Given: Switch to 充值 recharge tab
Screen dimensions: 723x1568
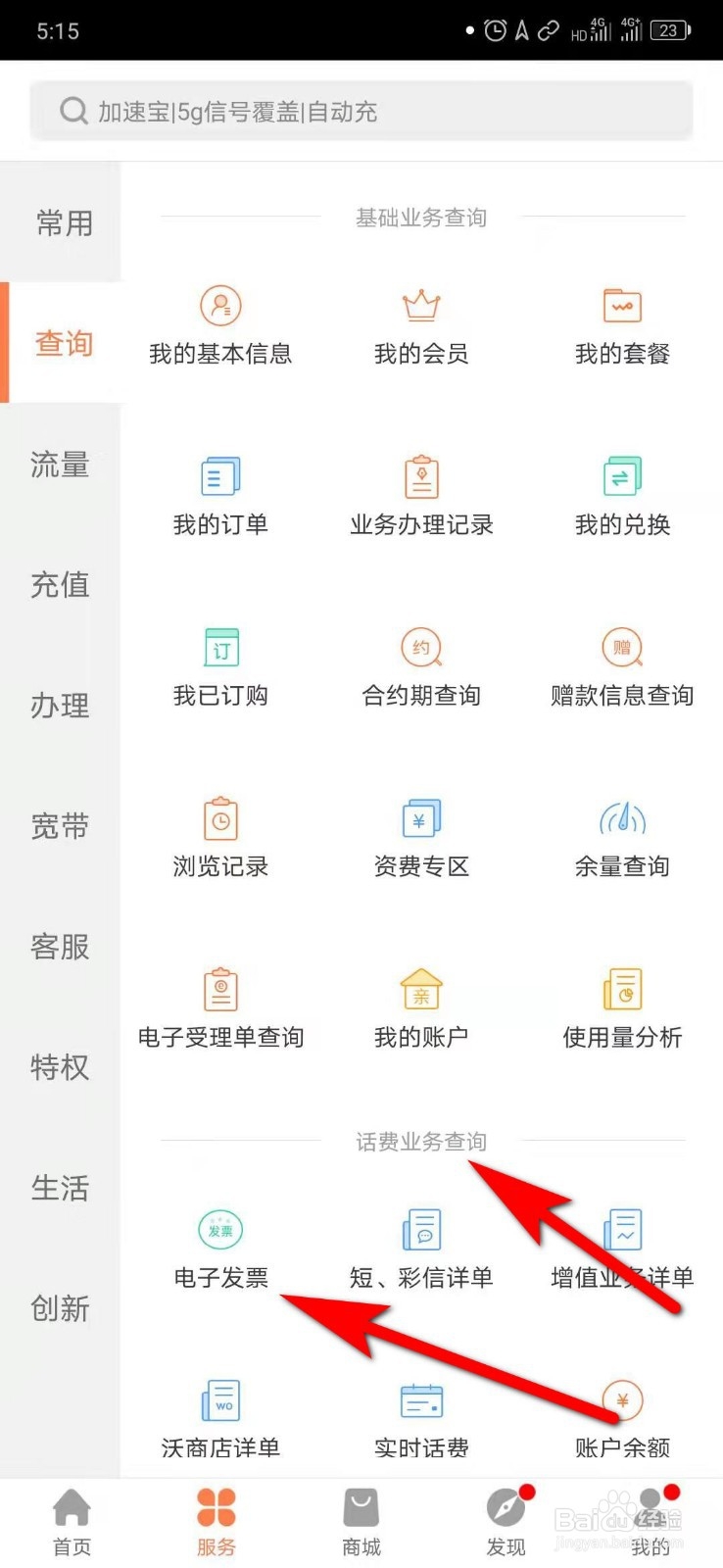Looking at the screenshot, I should [59, 585].
